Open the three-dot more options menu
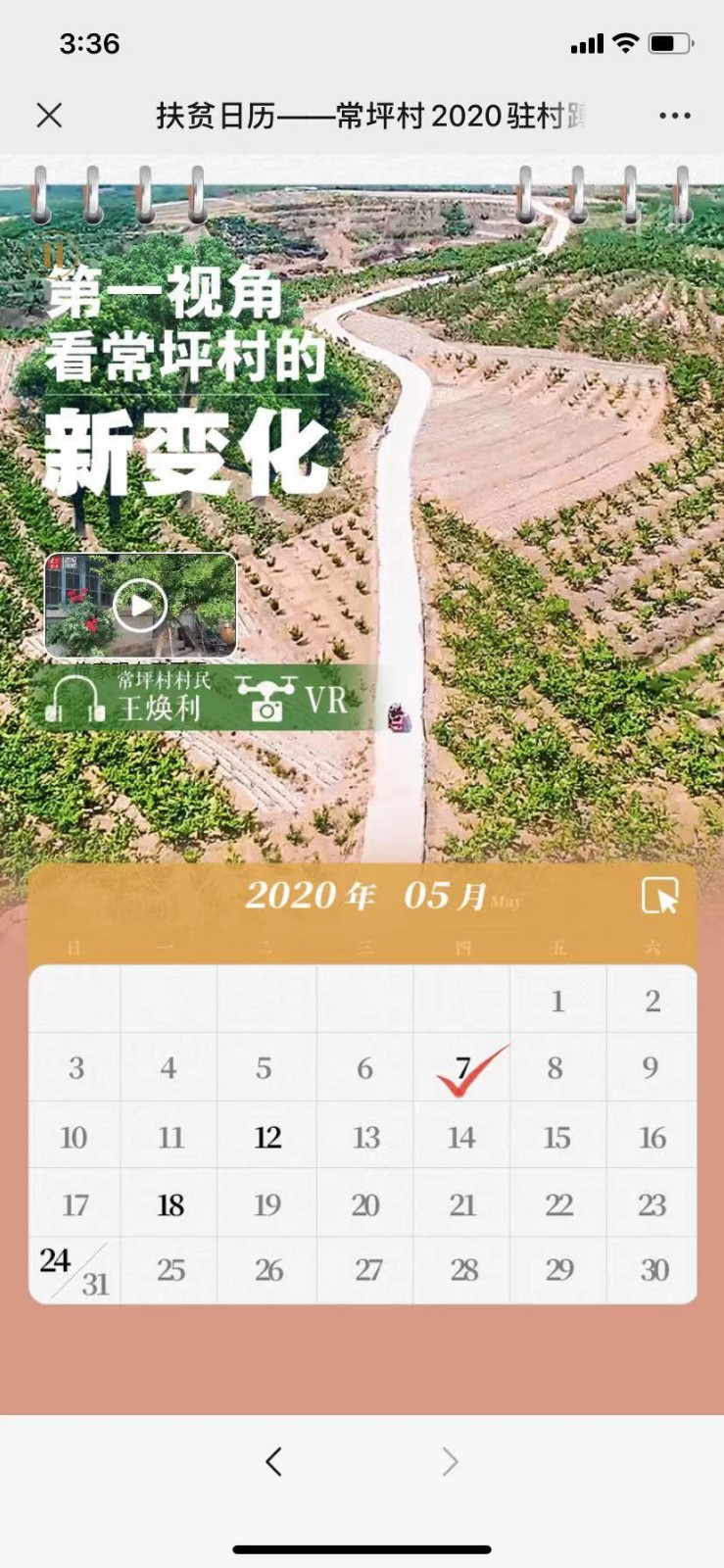 674,116
